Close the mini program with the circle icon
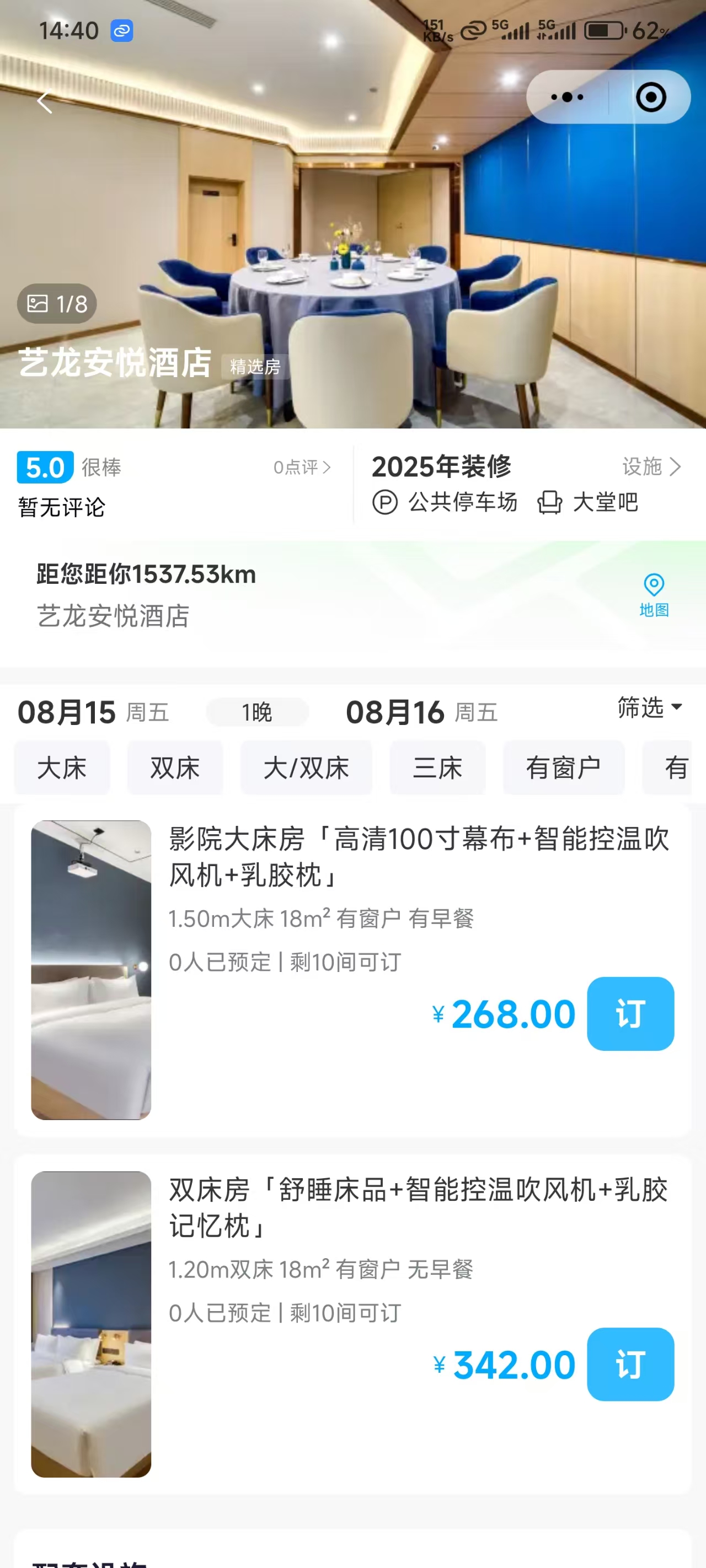The width and height of the screenshot is (706, 1568). click(650, 98)
